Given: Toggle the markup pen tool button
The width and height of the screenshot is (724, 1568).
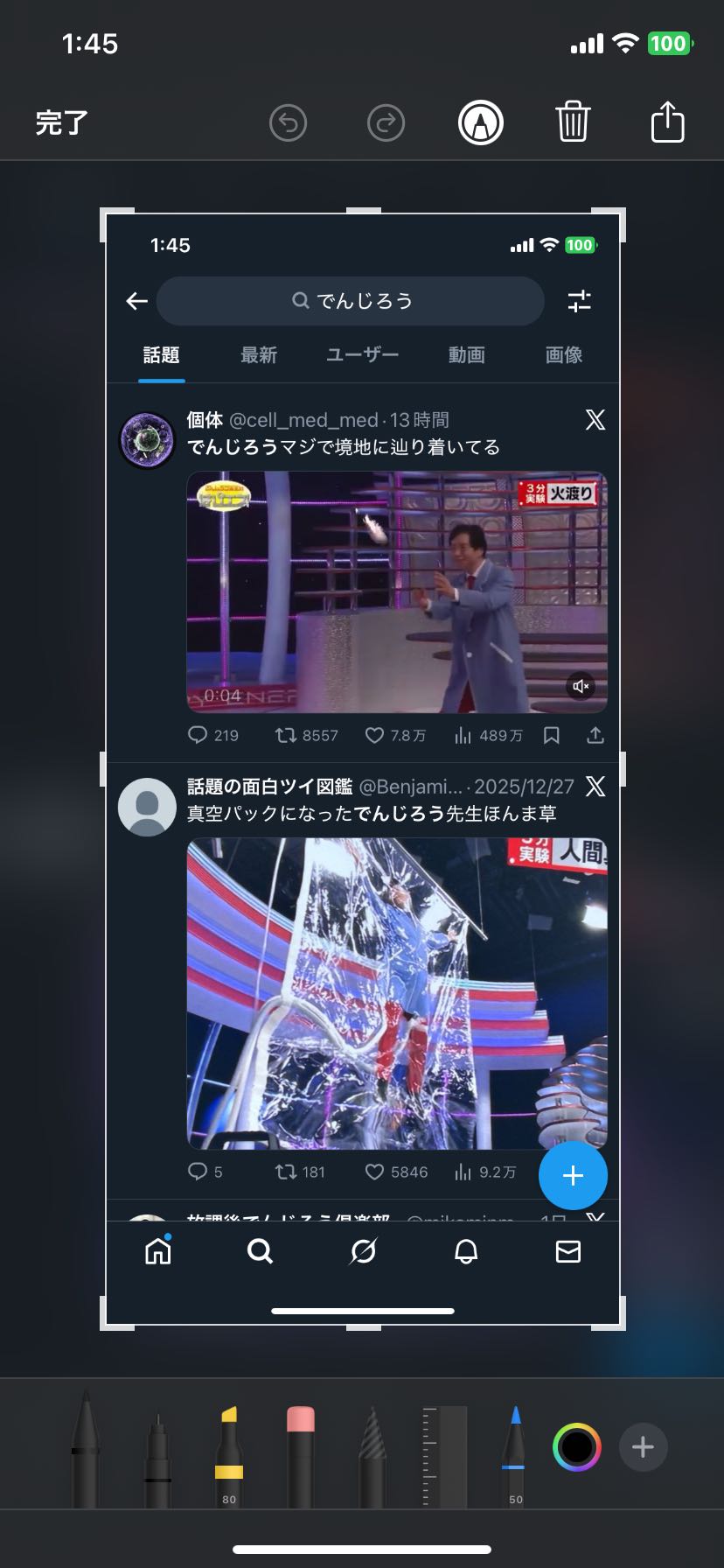Looking at the screenshot, I should click(481, 122).
